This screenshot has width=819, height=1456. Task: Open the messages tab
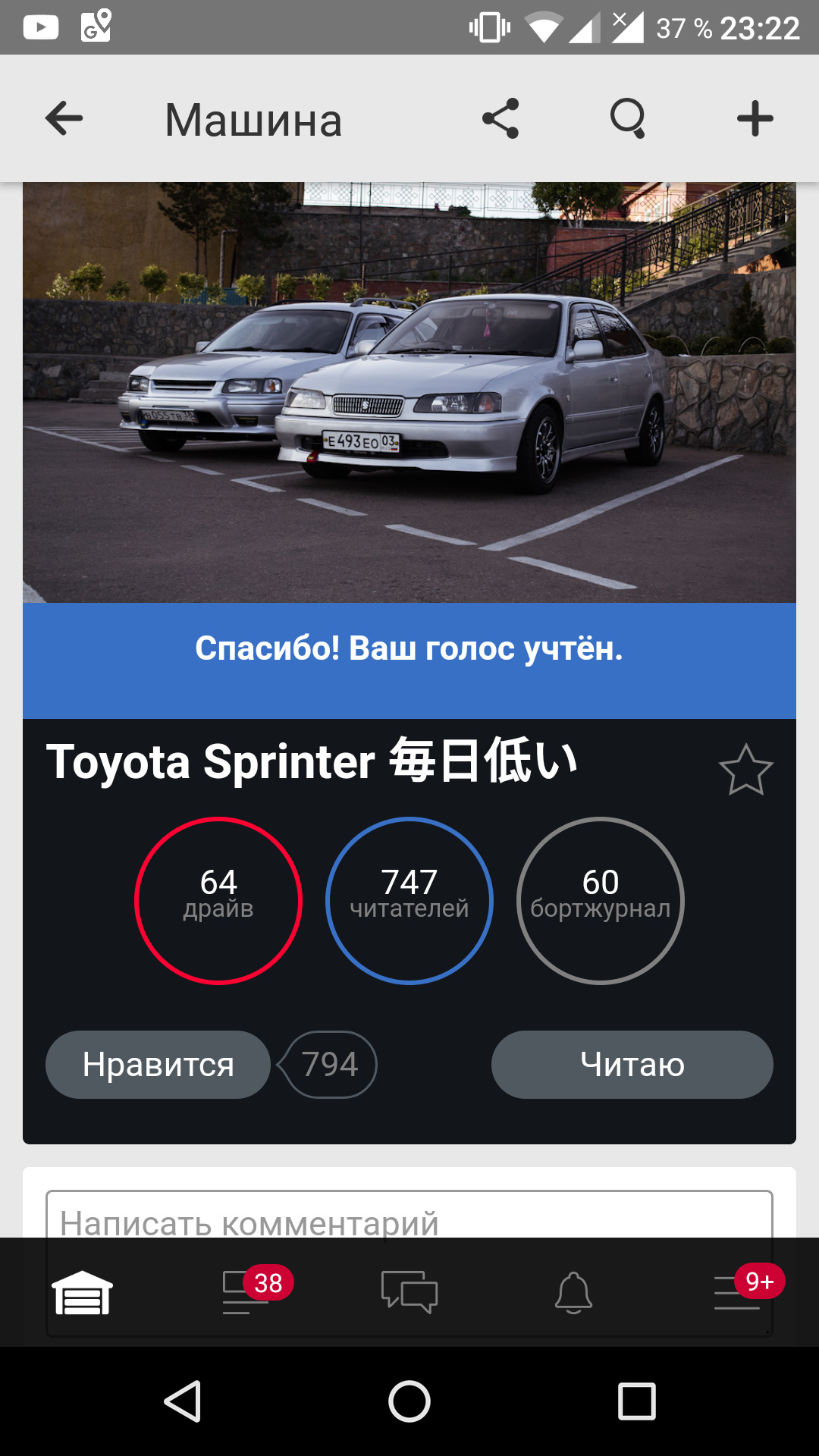[x=409, y=1293]
